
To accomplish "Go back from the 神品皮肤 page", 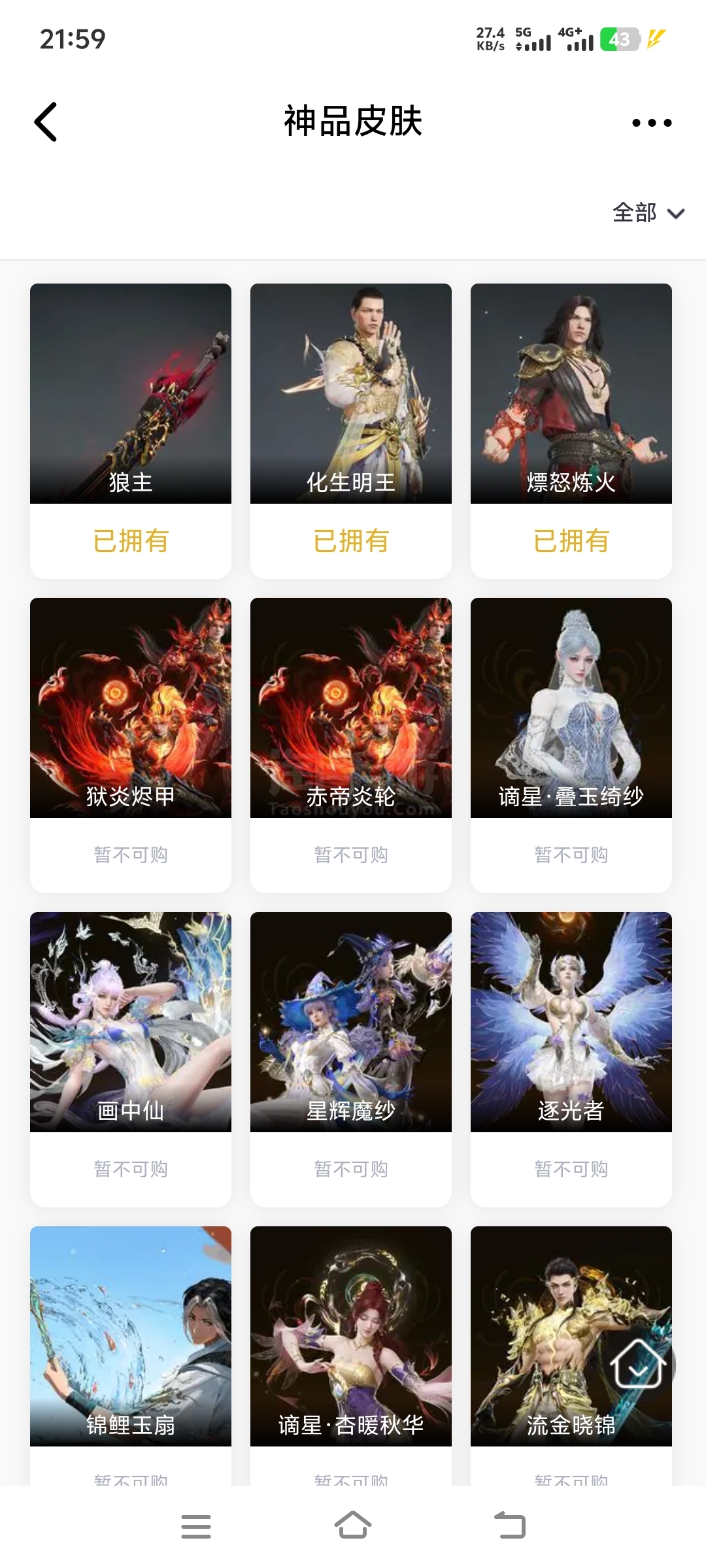I will tap(46, 122).
